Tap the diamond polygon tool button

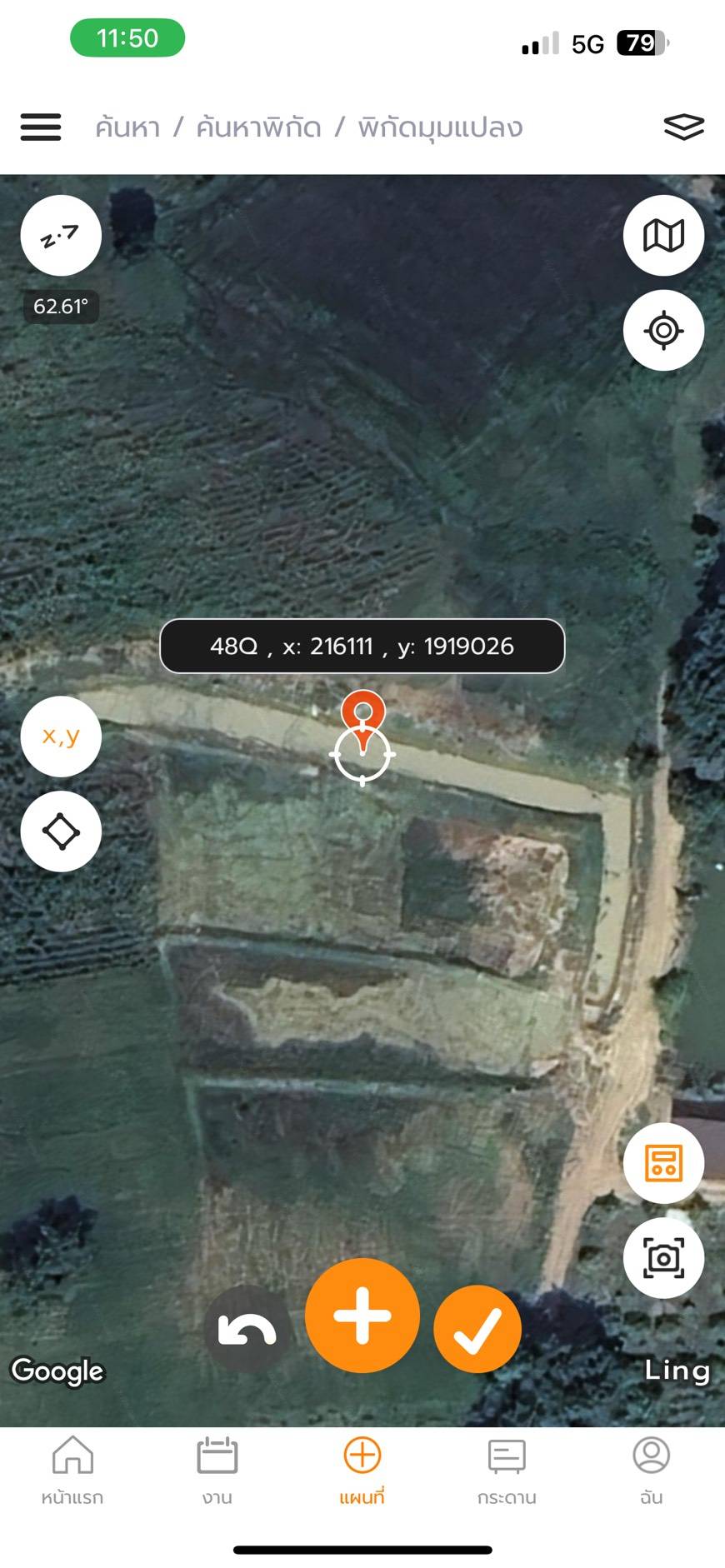(x=61, y=831)
